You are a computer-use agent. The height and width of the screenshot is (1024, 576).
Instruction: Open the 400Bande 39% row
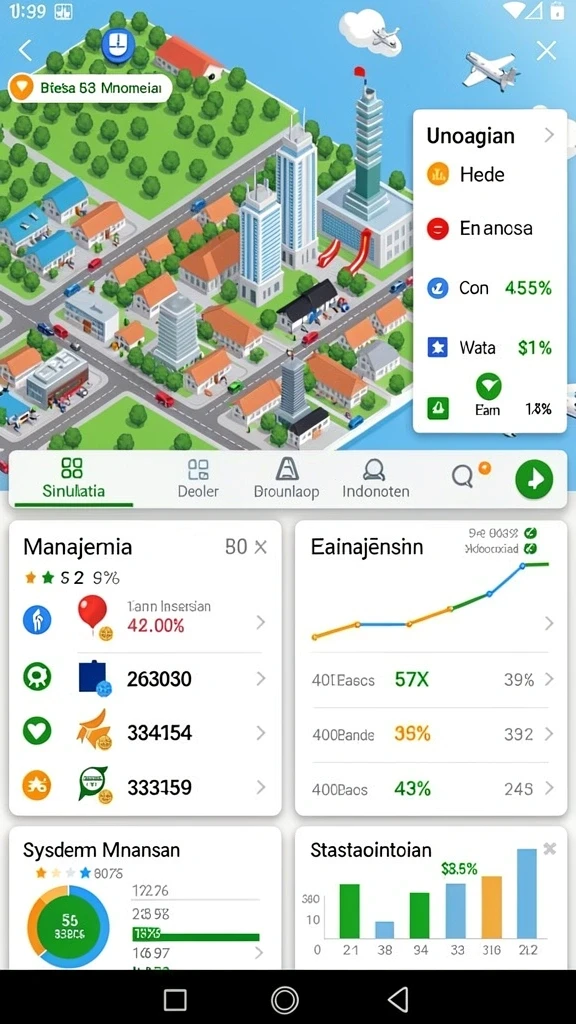(x=432, y=734)
